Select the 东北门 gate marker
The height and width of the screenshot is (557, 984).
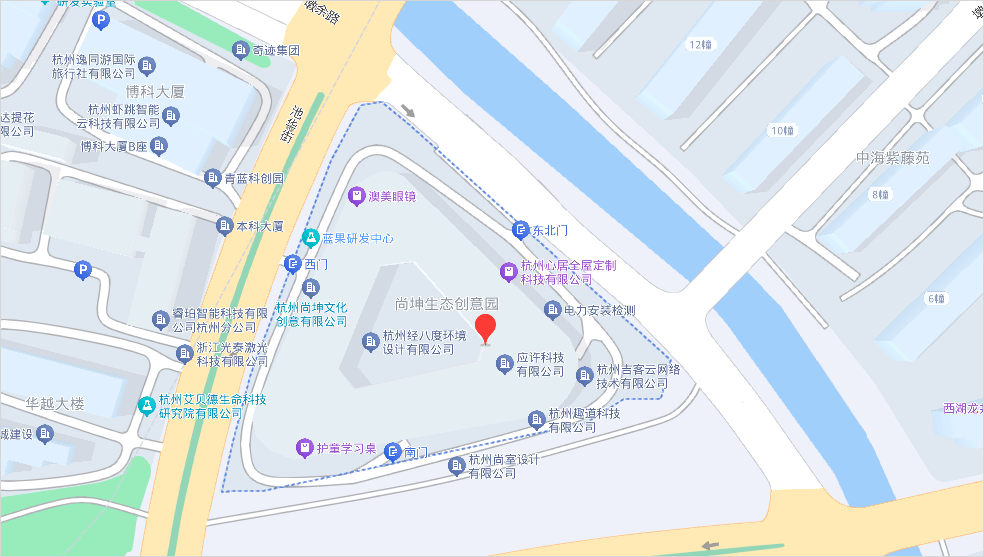[520, 230]
